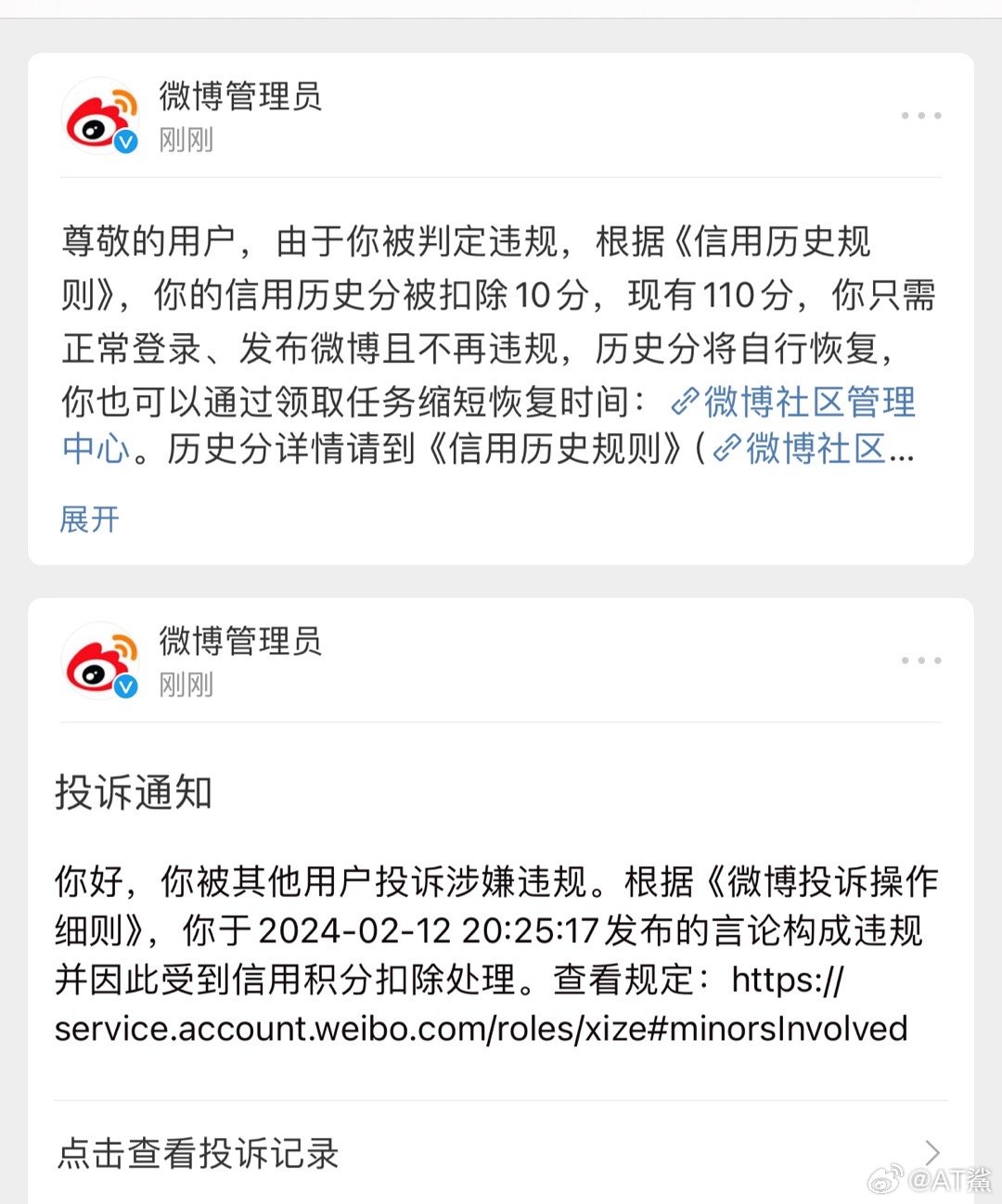
Task: Open overflow menu on credit deduction message
Action: point(921,116)
